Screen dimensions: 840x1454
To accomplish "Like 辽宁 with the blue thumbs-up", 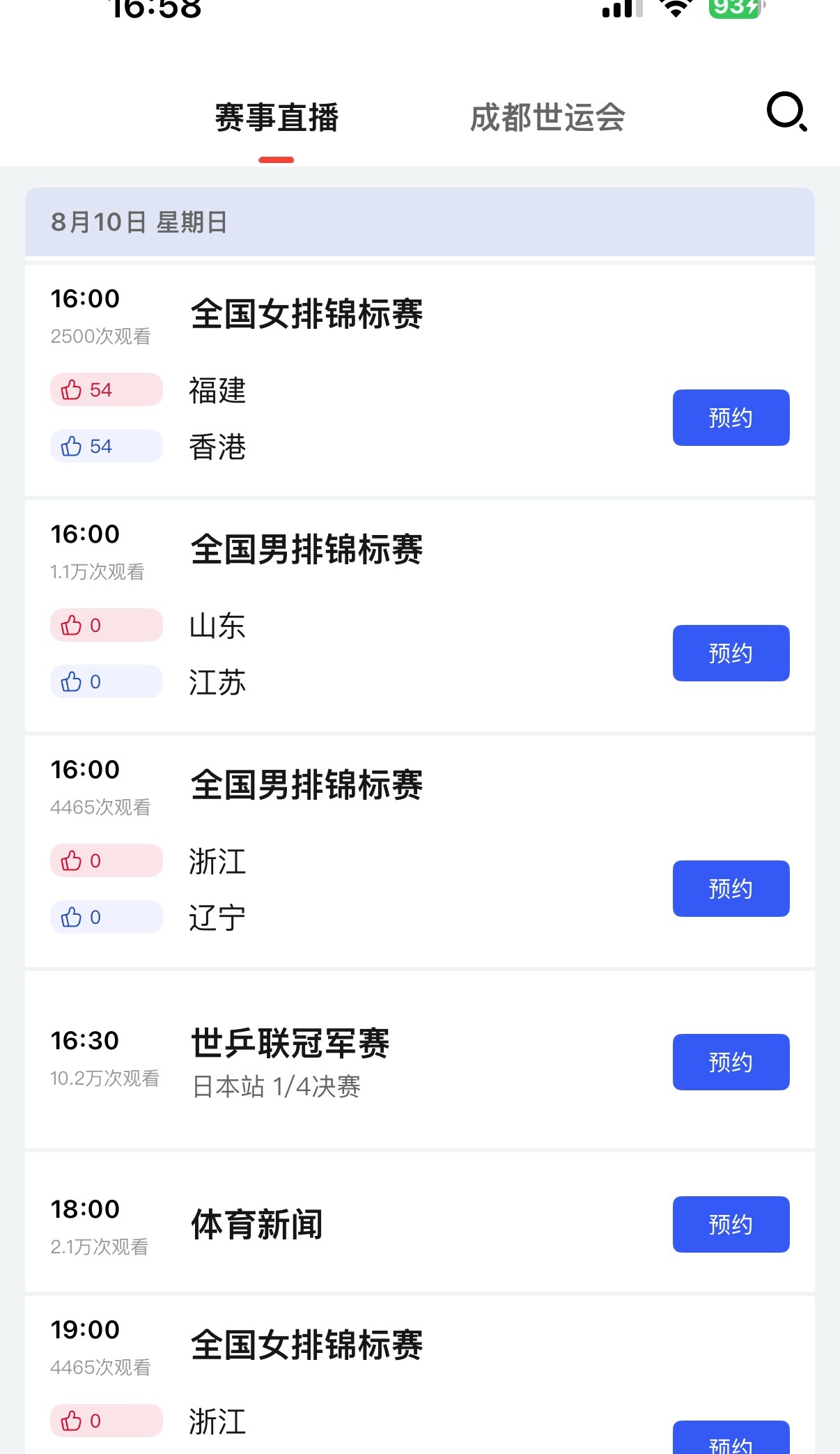I will point(106,917).
